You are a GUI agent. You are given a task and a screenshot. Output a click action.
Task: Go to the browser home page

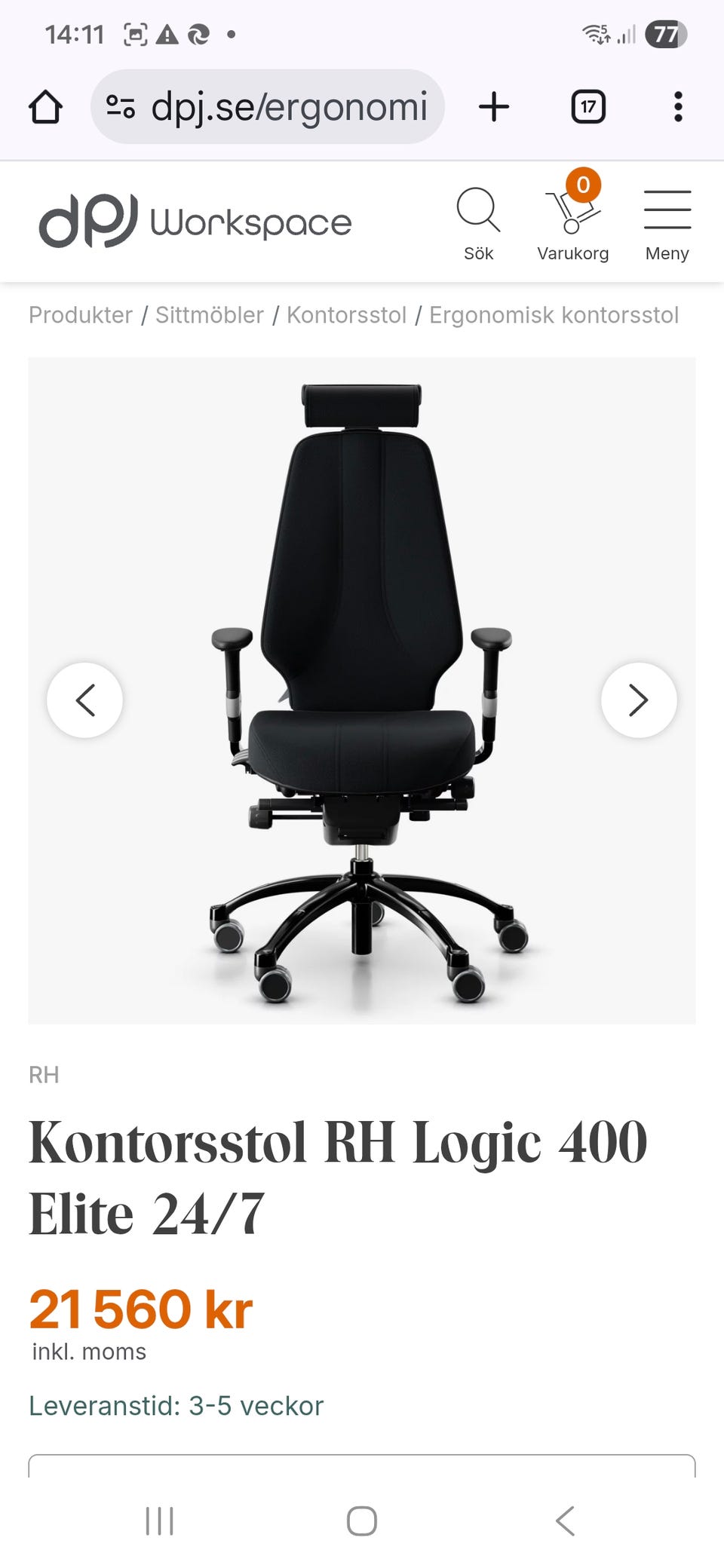click(45, 107)
